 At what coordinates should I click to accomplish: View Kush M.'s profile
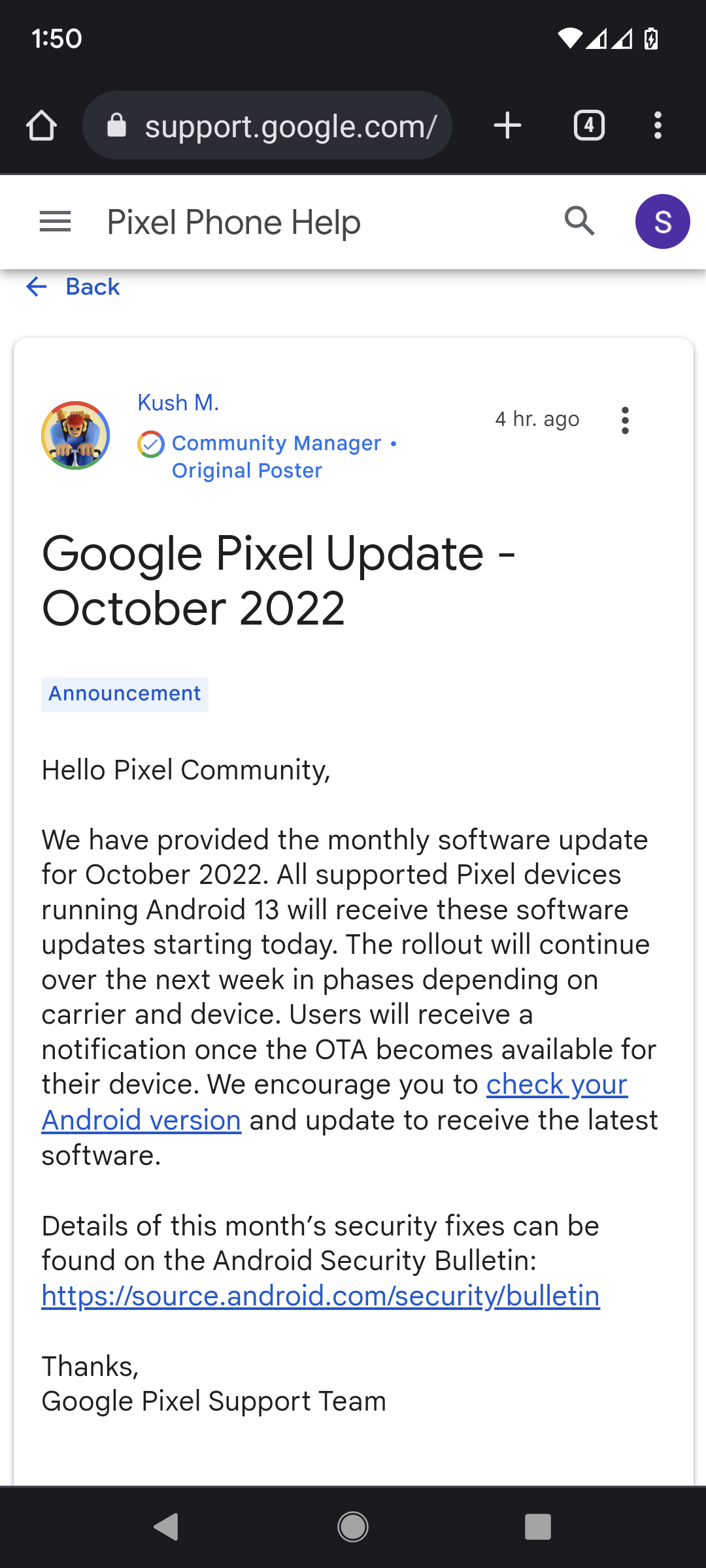click(x=178, y=402)
